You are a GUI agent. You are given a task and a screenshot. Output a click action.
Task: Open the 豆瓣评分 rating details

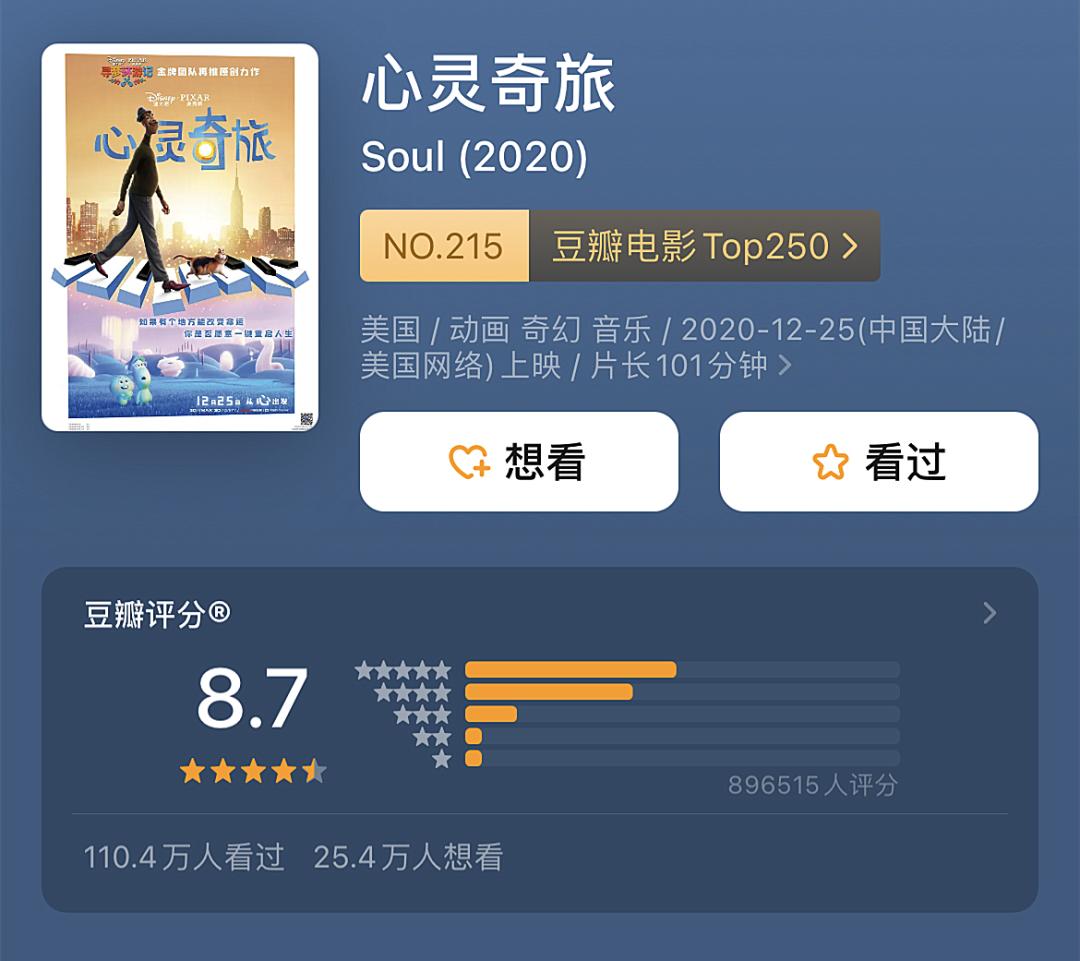[x=988, y=613]
